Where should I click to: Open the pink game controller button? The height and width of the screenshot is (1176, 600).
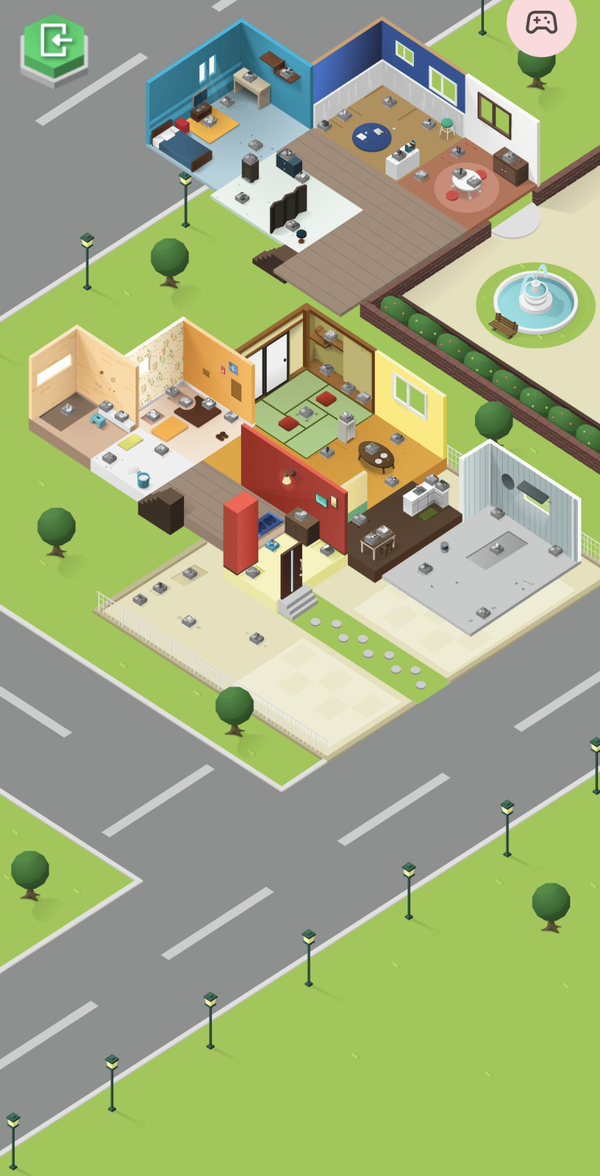pyautogui.click(x=541, y=22)
